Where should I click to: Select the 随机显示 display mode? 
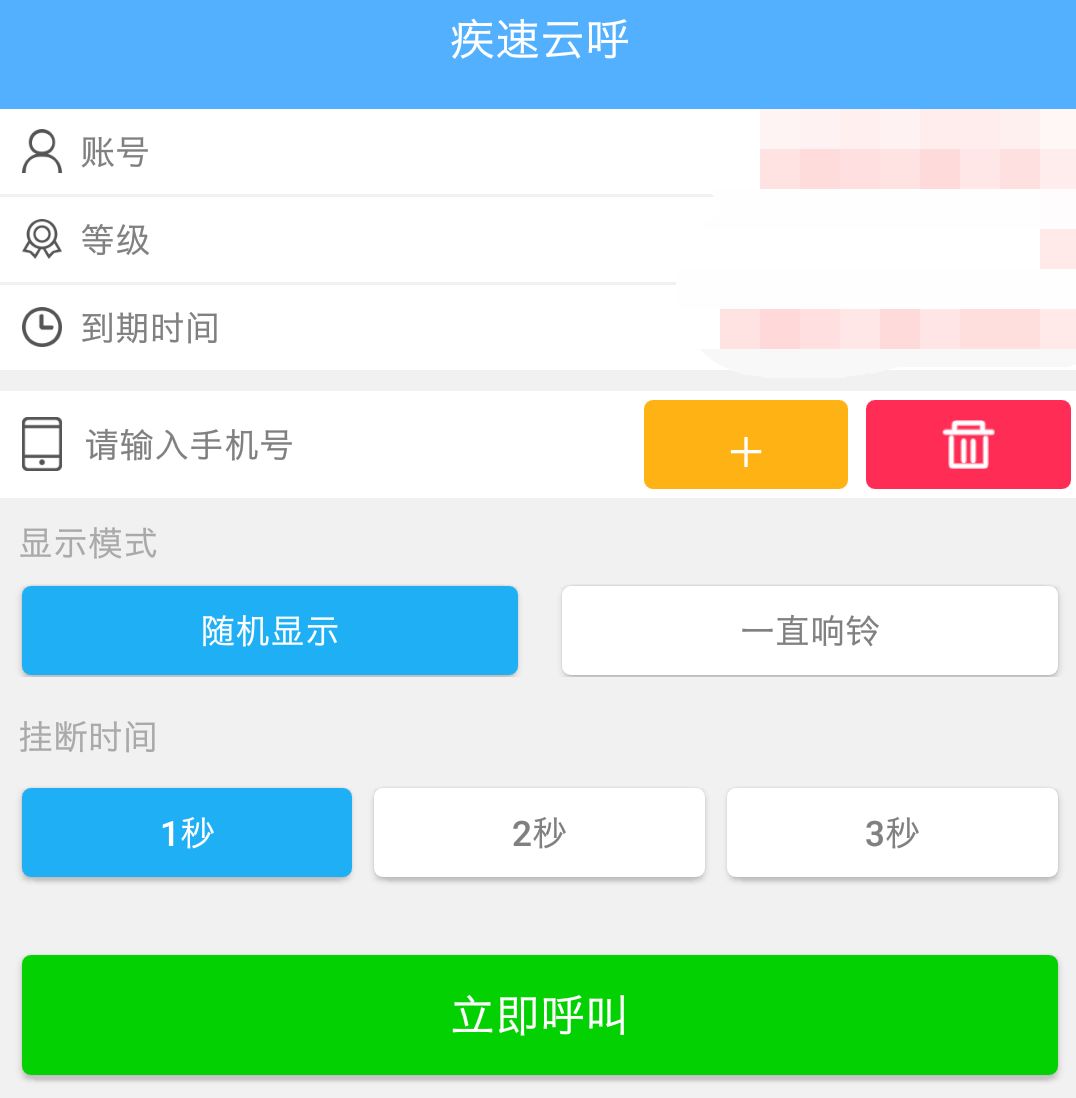coord(270,631)
